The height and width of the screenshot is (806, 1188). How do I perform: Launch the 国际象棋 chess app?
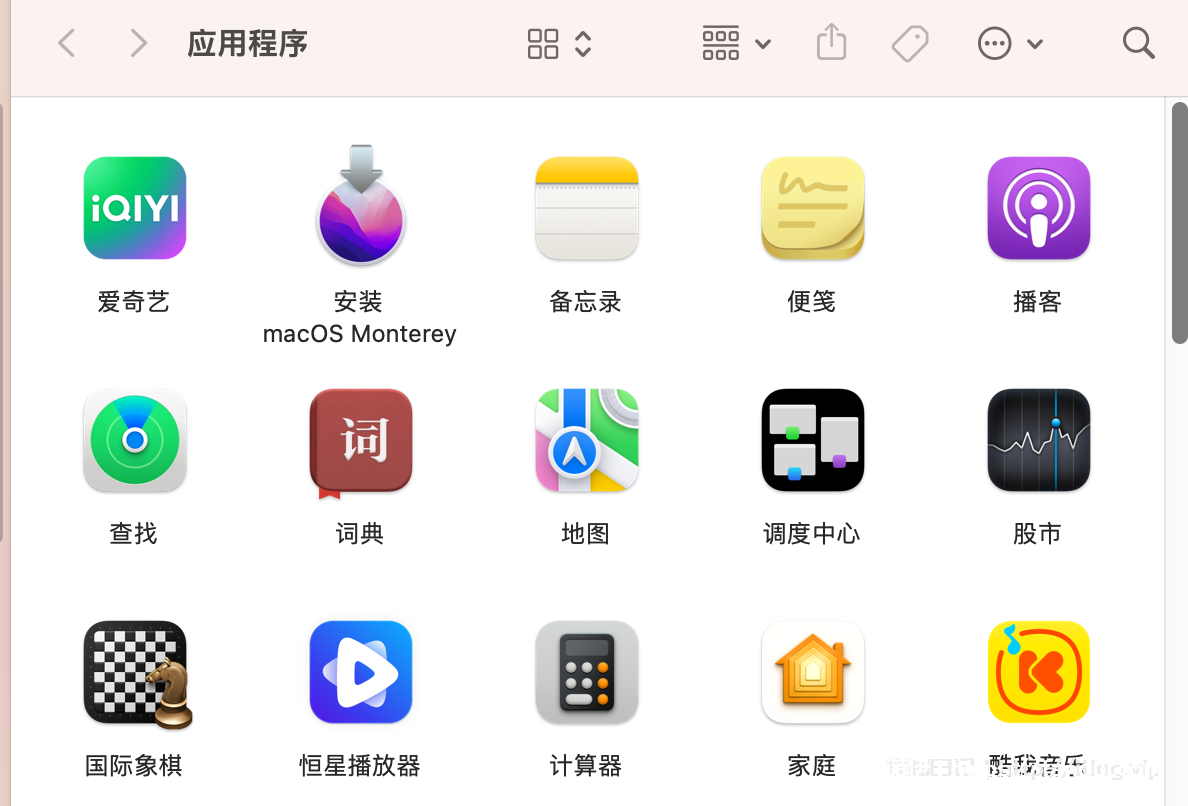[135, 673]
